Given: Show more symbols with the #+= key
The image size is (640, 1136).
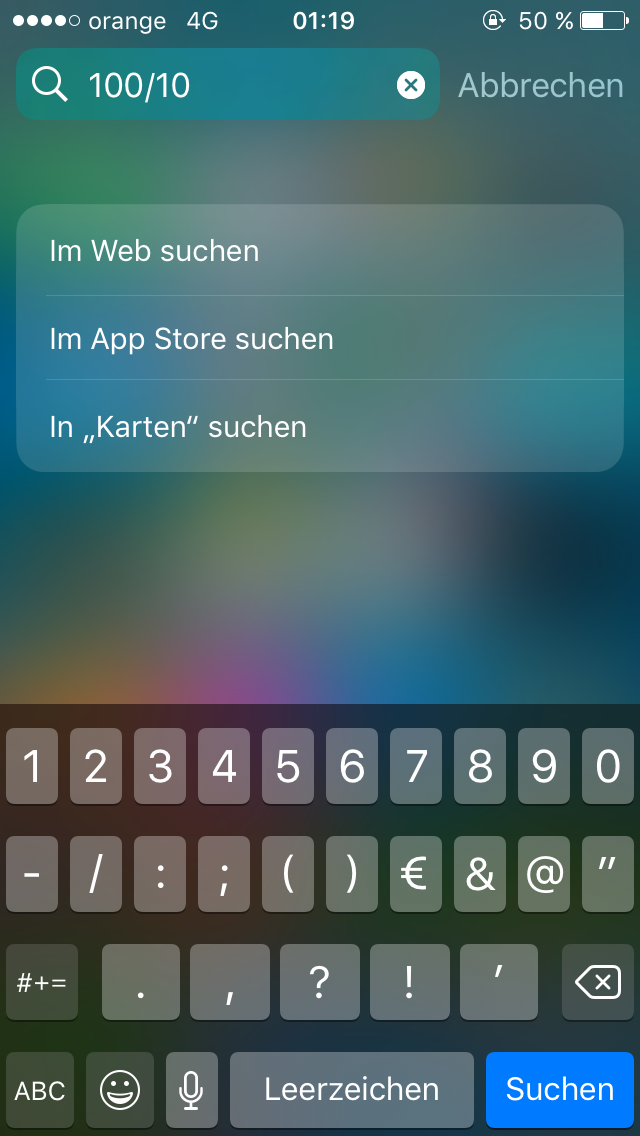Looking at the screenshot, I should click(41, 982).
